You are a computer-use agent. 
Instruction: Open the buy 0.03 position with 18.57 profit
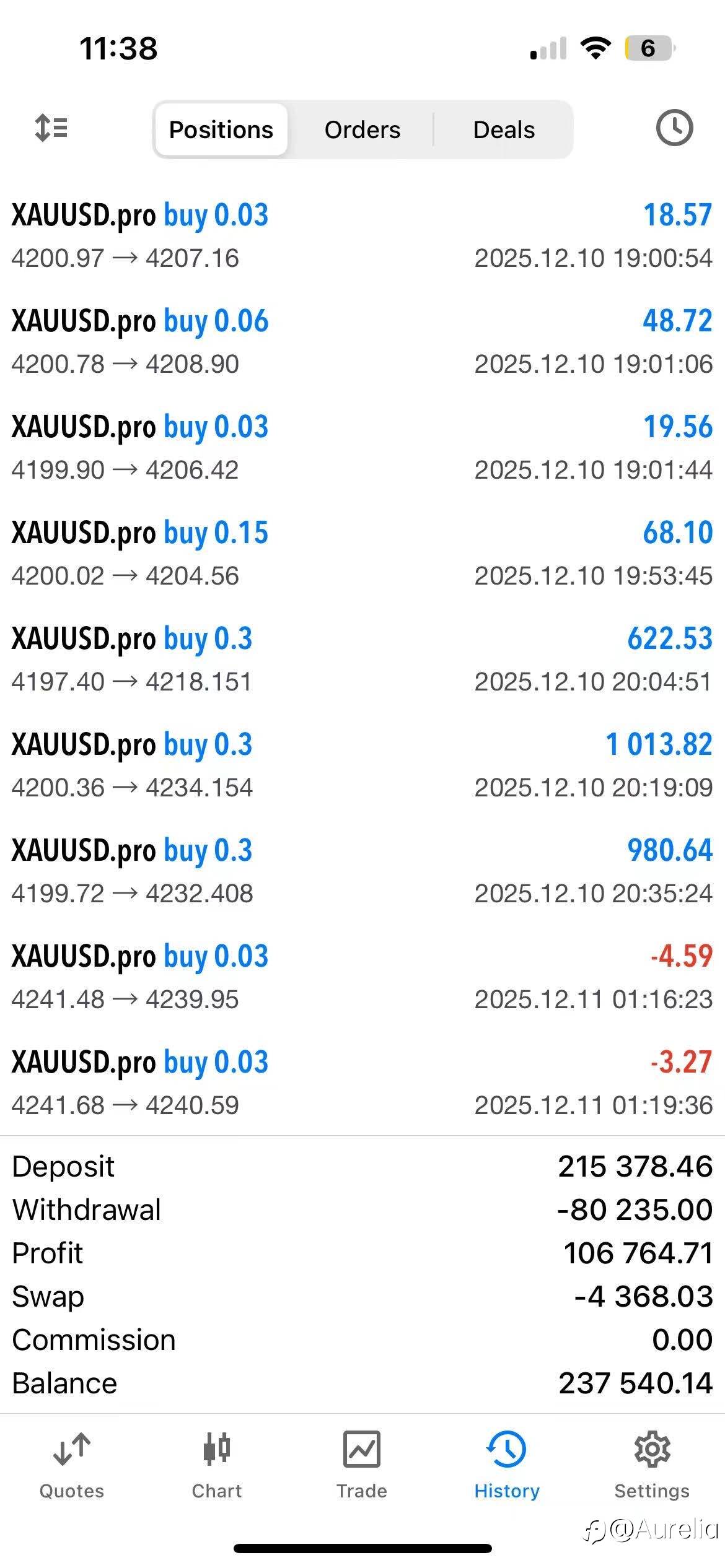point(362,236)
